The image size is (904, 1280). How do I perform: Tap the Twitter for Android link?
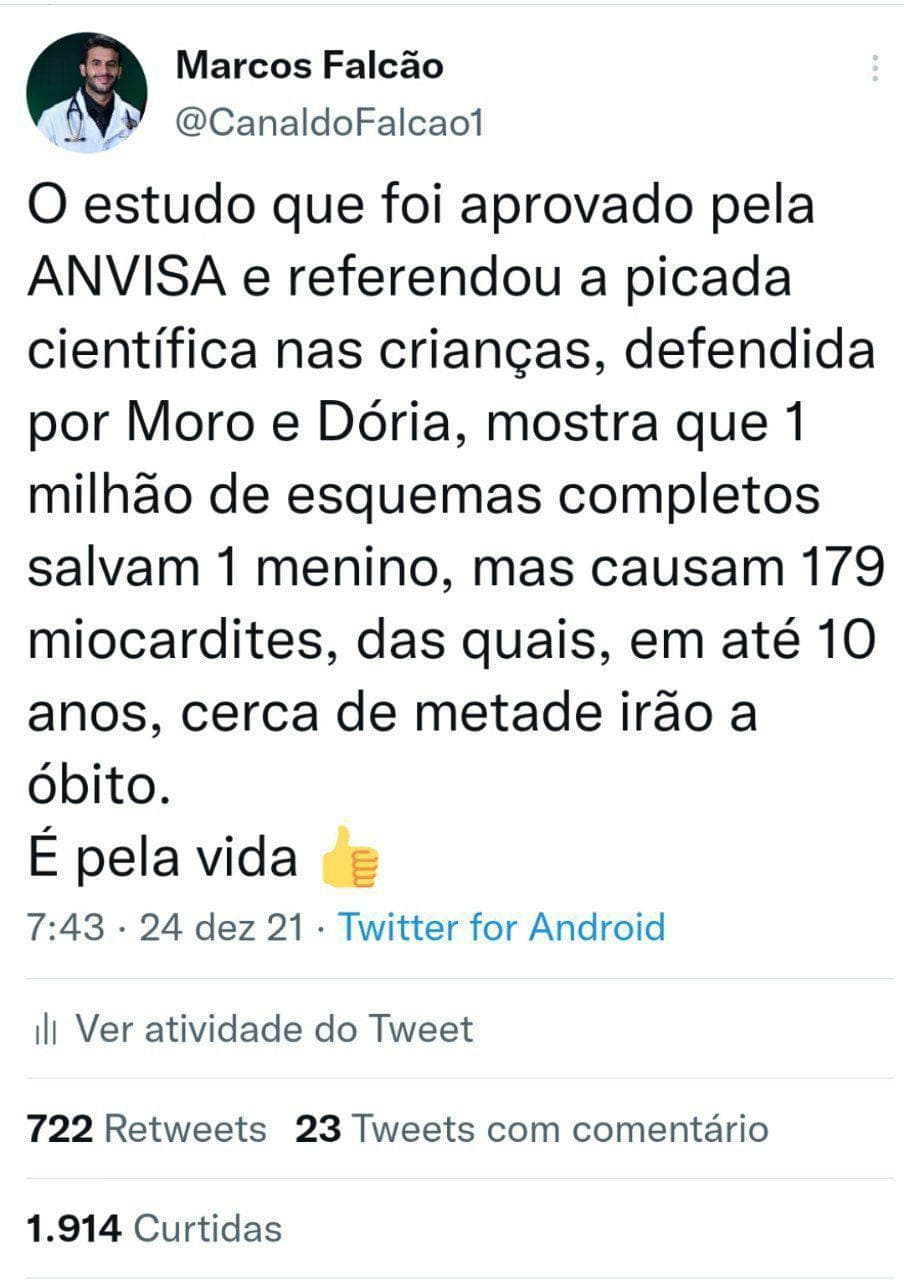[501, 927]
